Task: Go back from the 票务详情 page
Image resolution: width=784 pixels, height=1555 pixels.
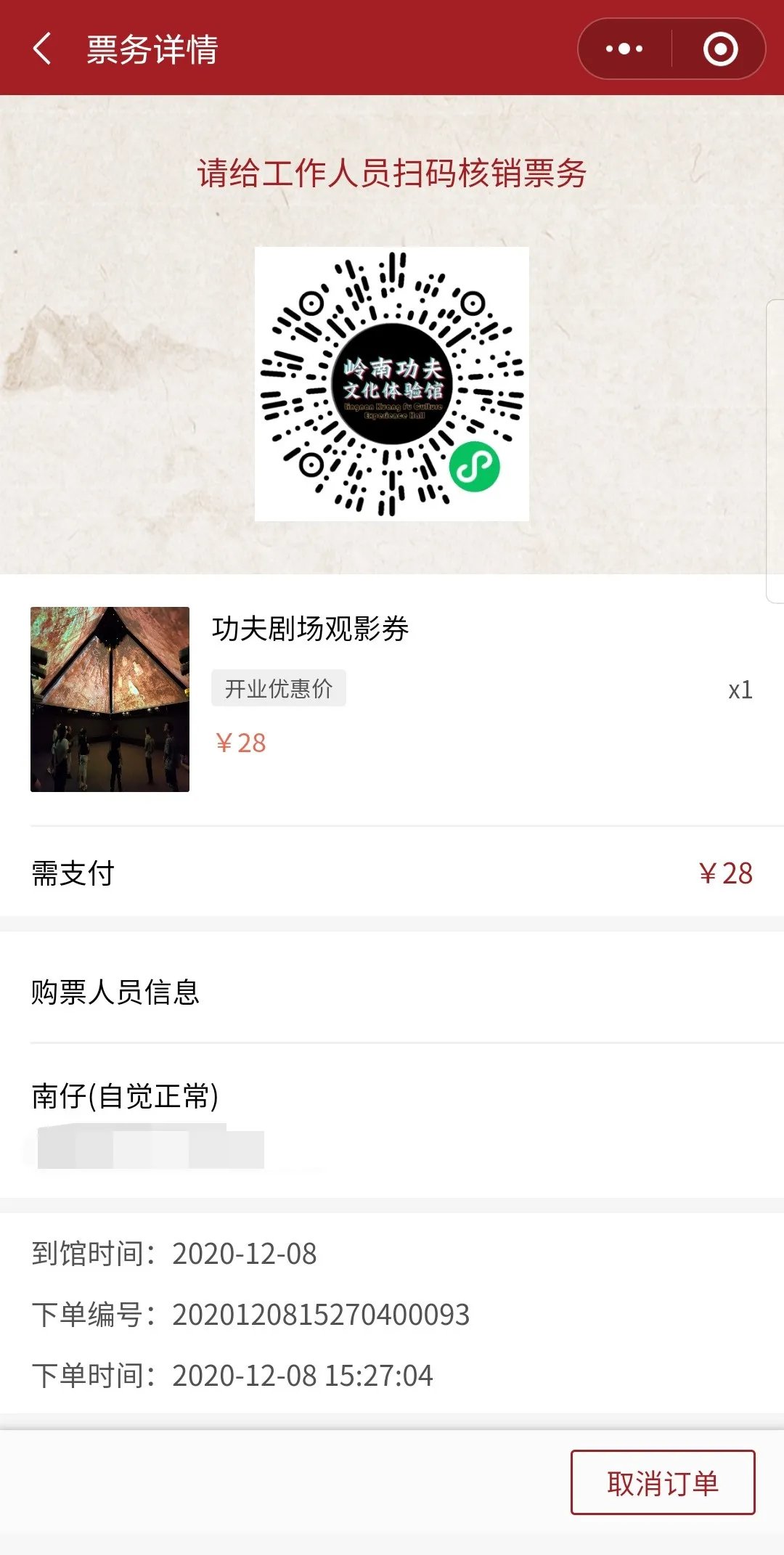Action: point(43,49)
